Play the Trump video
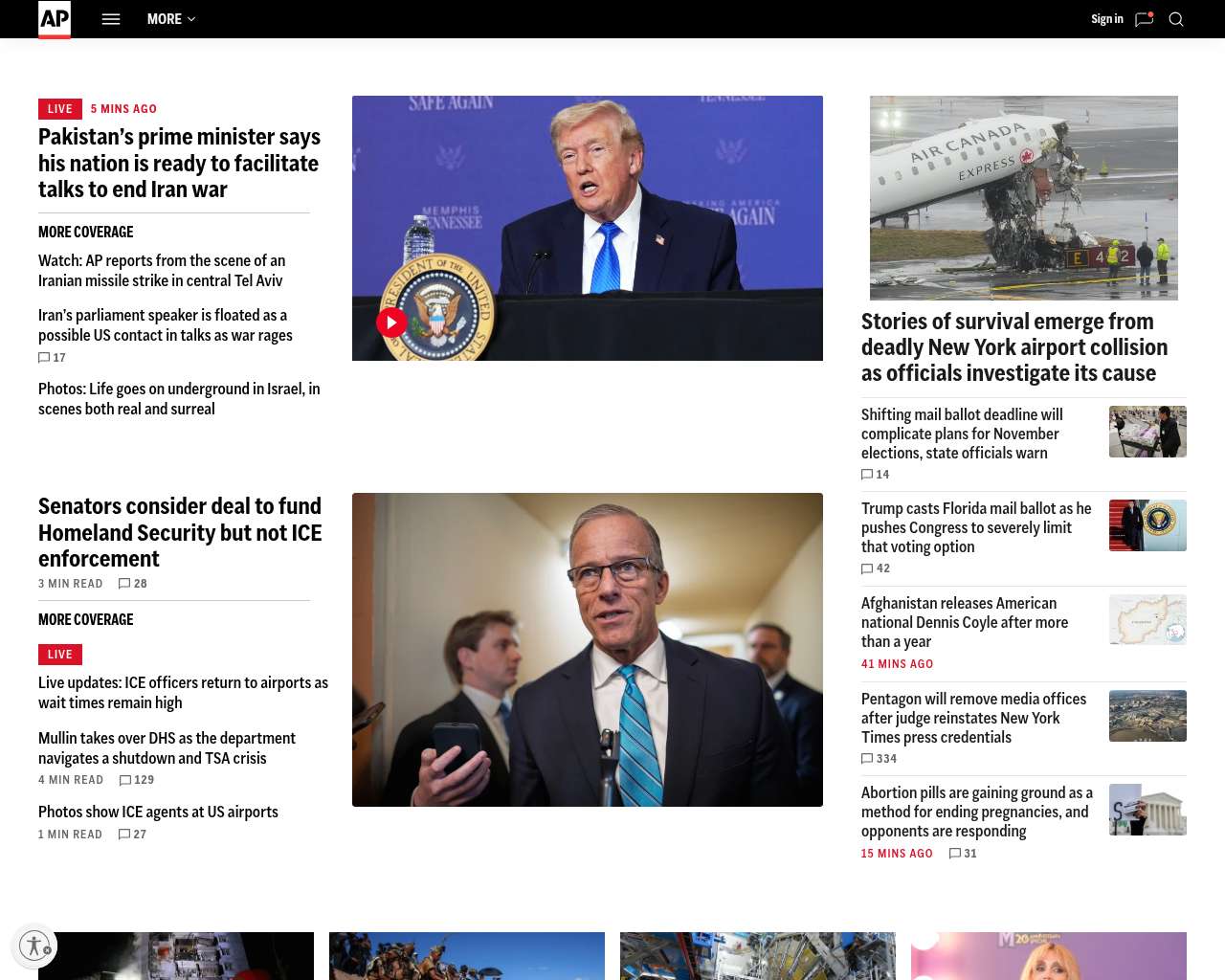Image resolution: width=1225 pixels, height=980 pixels. click(x=391, y=323)
